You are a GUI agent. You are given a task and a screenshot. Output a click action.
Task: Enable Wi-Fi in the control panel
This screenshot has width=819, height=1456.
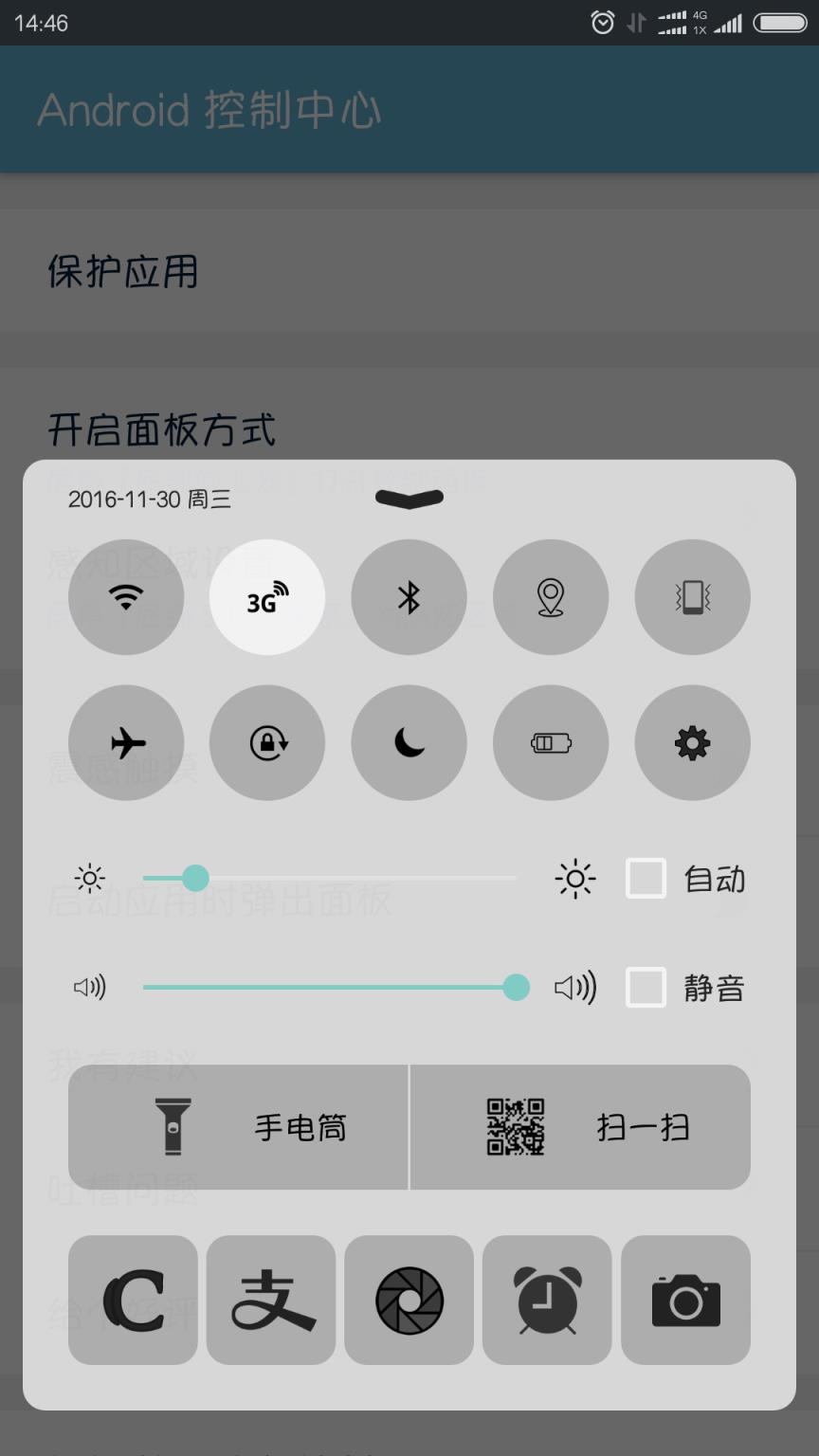pyautogui.click(x=126, y=597)
